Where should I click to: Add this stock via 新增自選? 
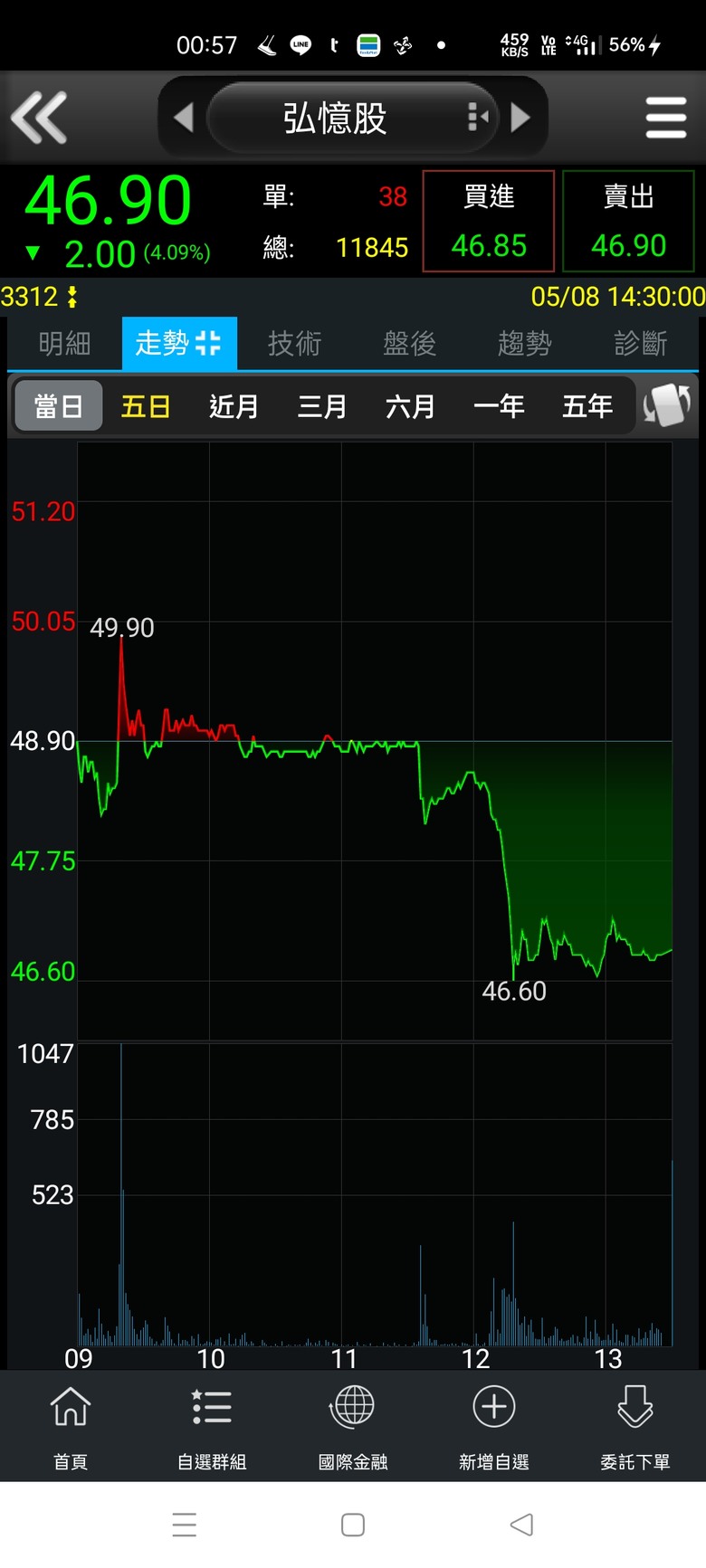[x=494, y=1427]
